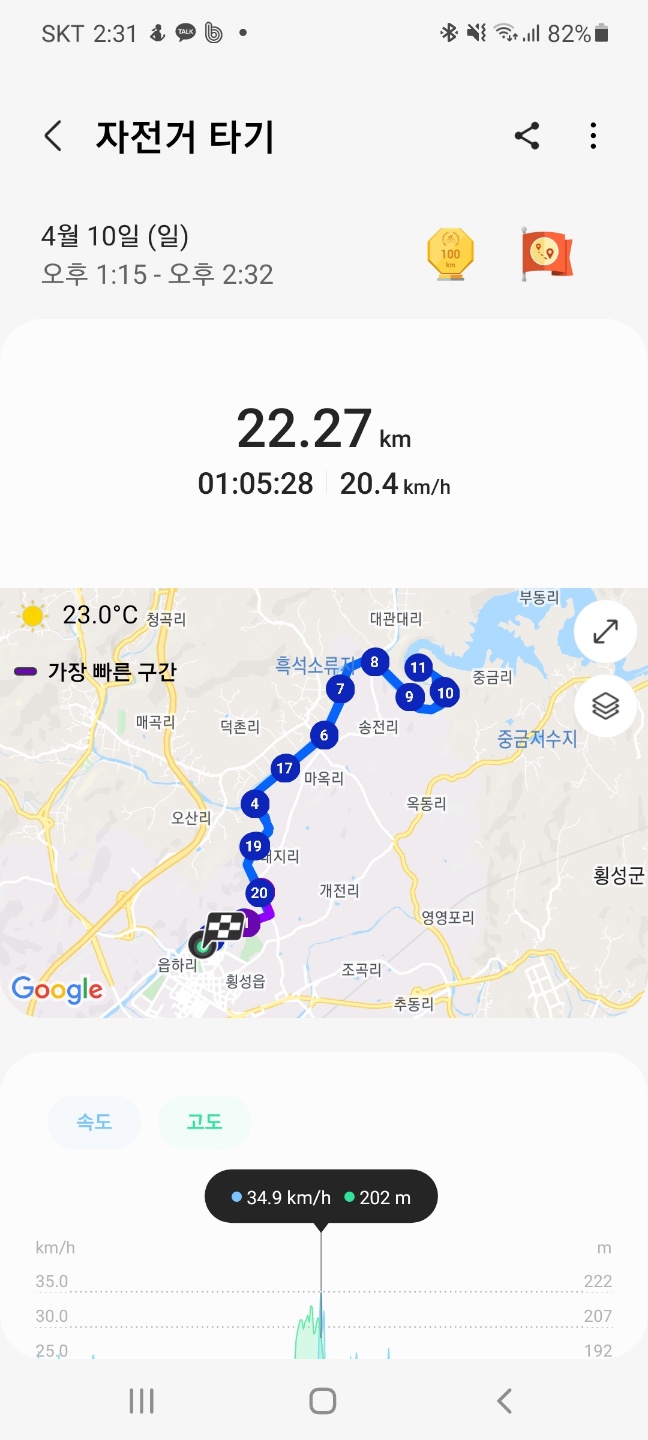Image resolution: width=648 pixels, height=1440 pixels.
Task: Share this cycling workout
Action: coord(527,136)
